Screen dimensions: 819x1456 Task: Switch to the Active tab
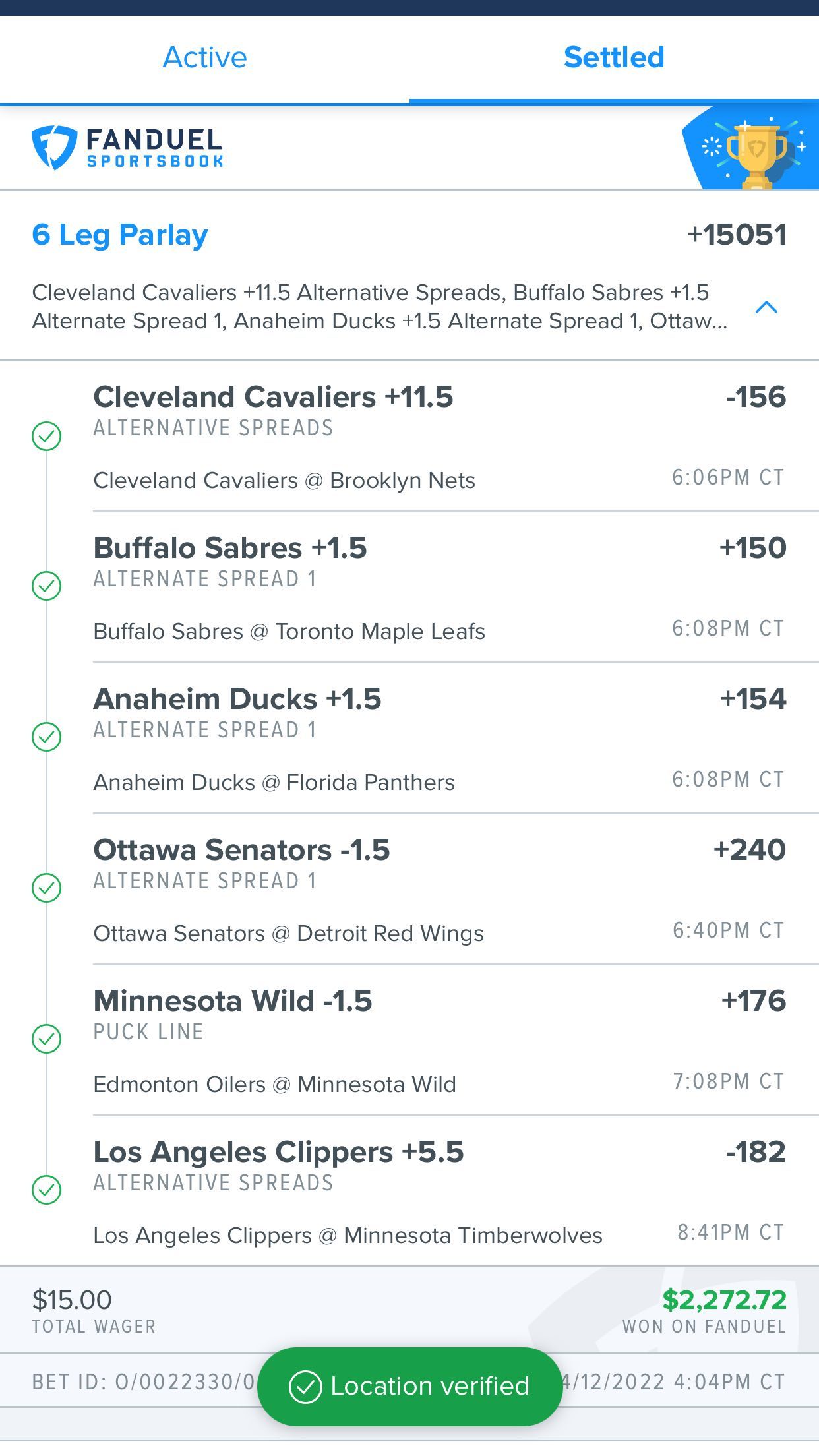coord(204,58)
